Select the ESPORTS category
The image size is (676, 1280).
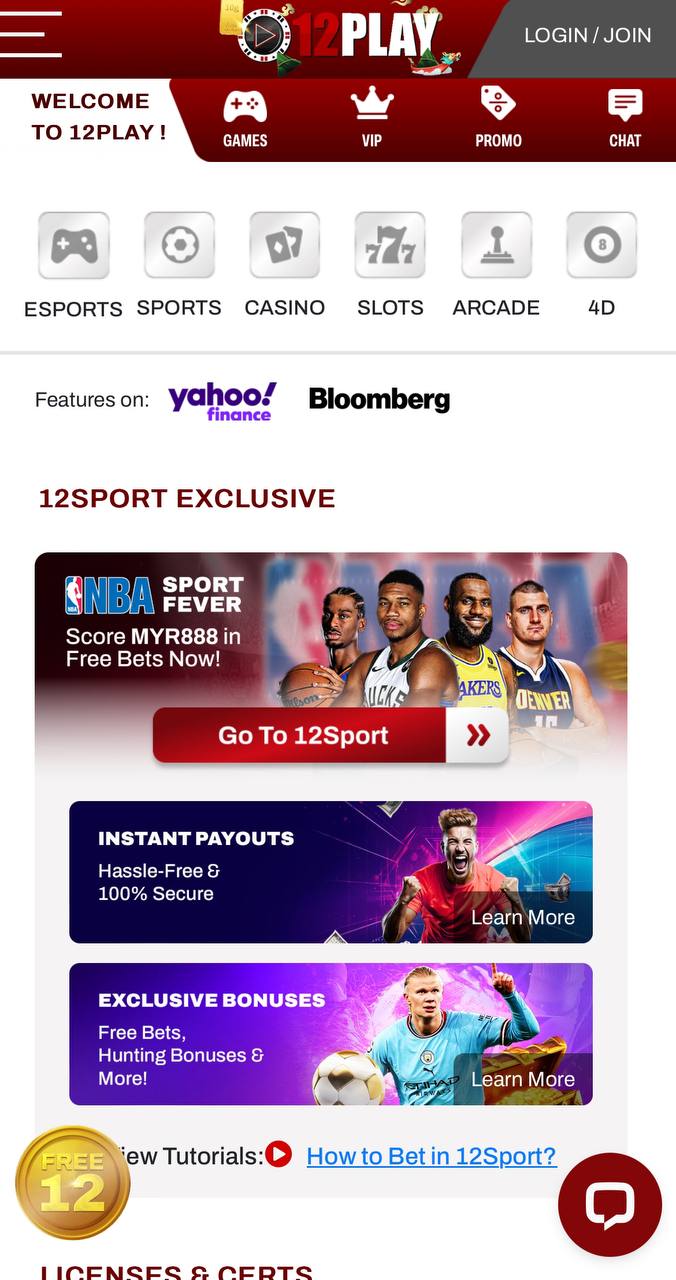pos(73,266)
